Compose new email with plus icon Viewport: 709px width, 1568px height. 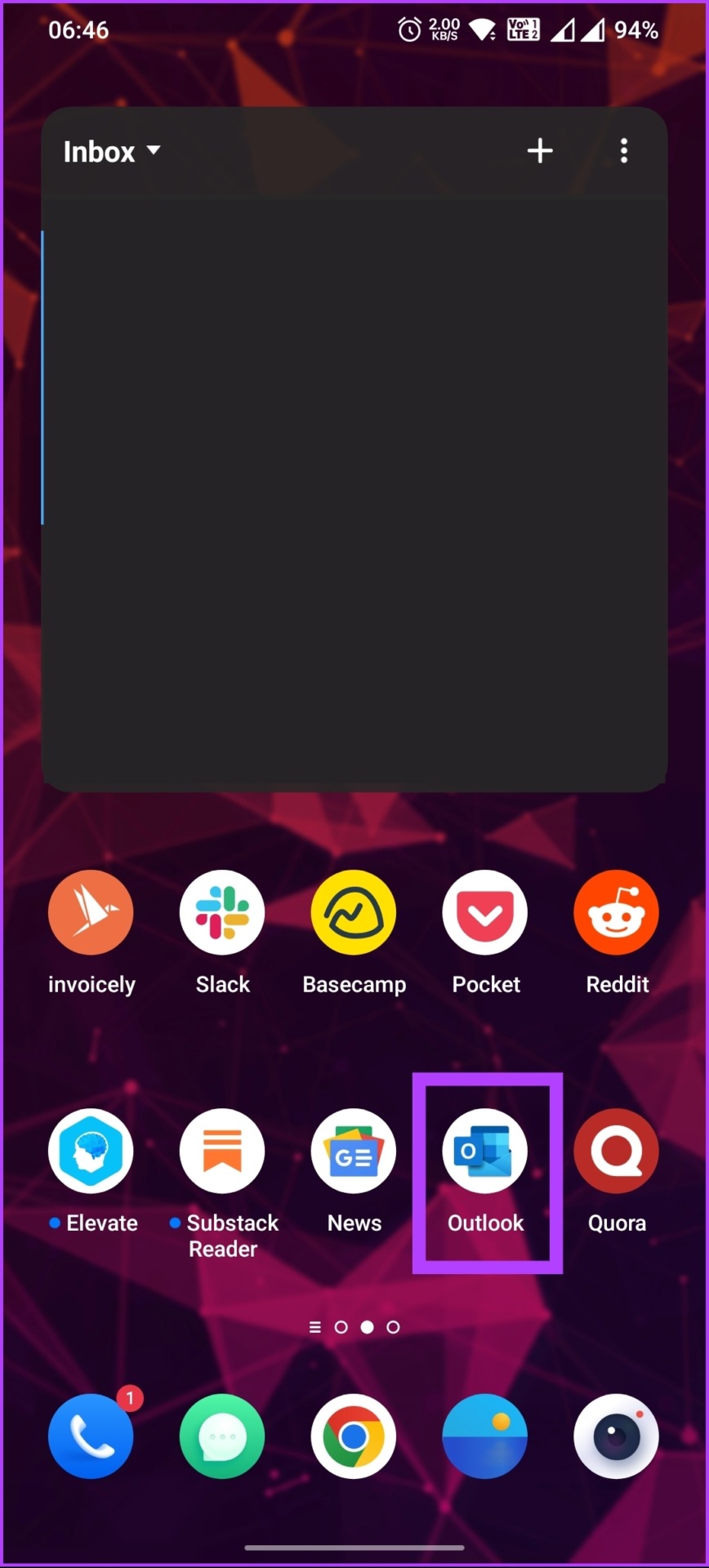[539, 151]
